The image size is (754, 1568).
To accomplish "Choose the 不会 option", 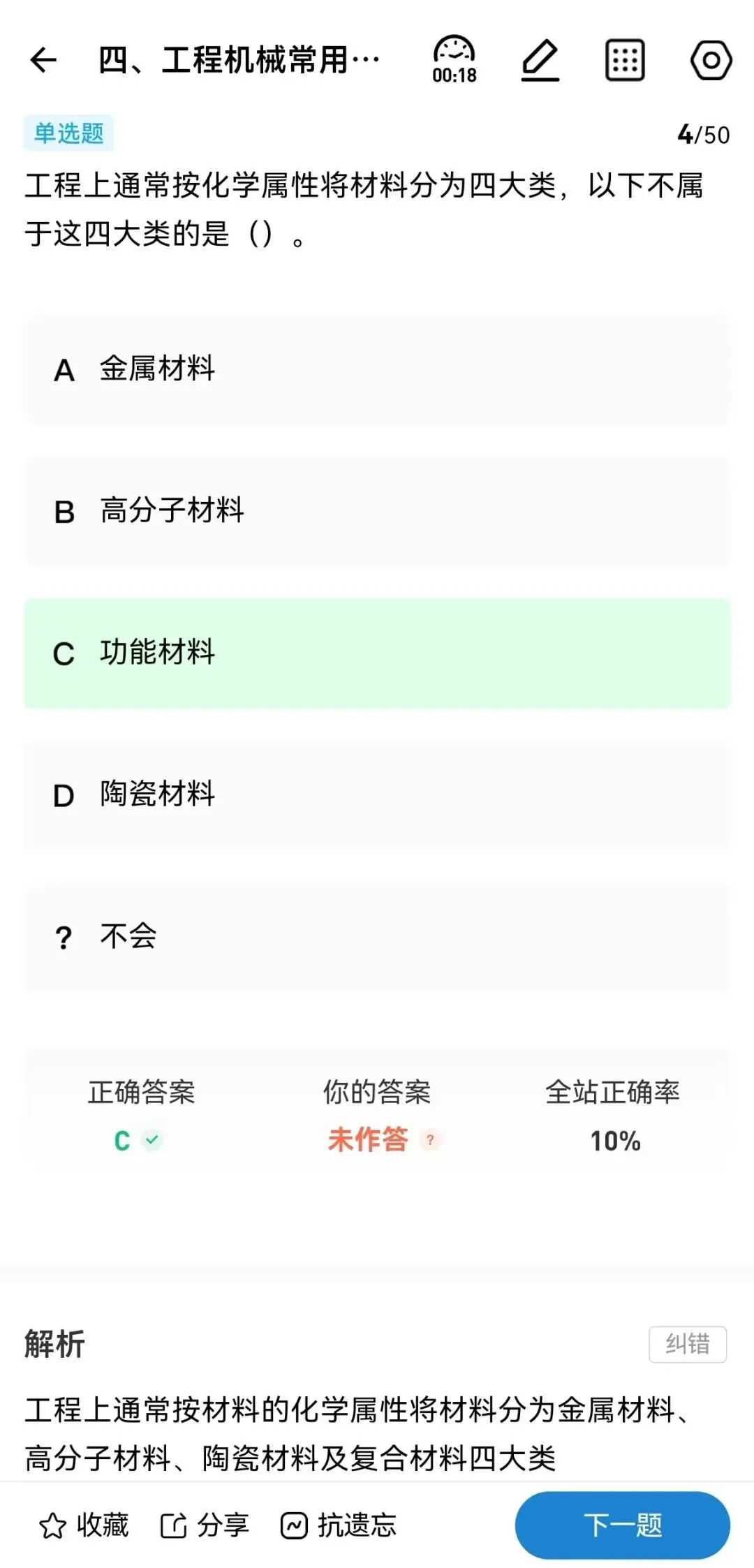I will coord(377,937).
